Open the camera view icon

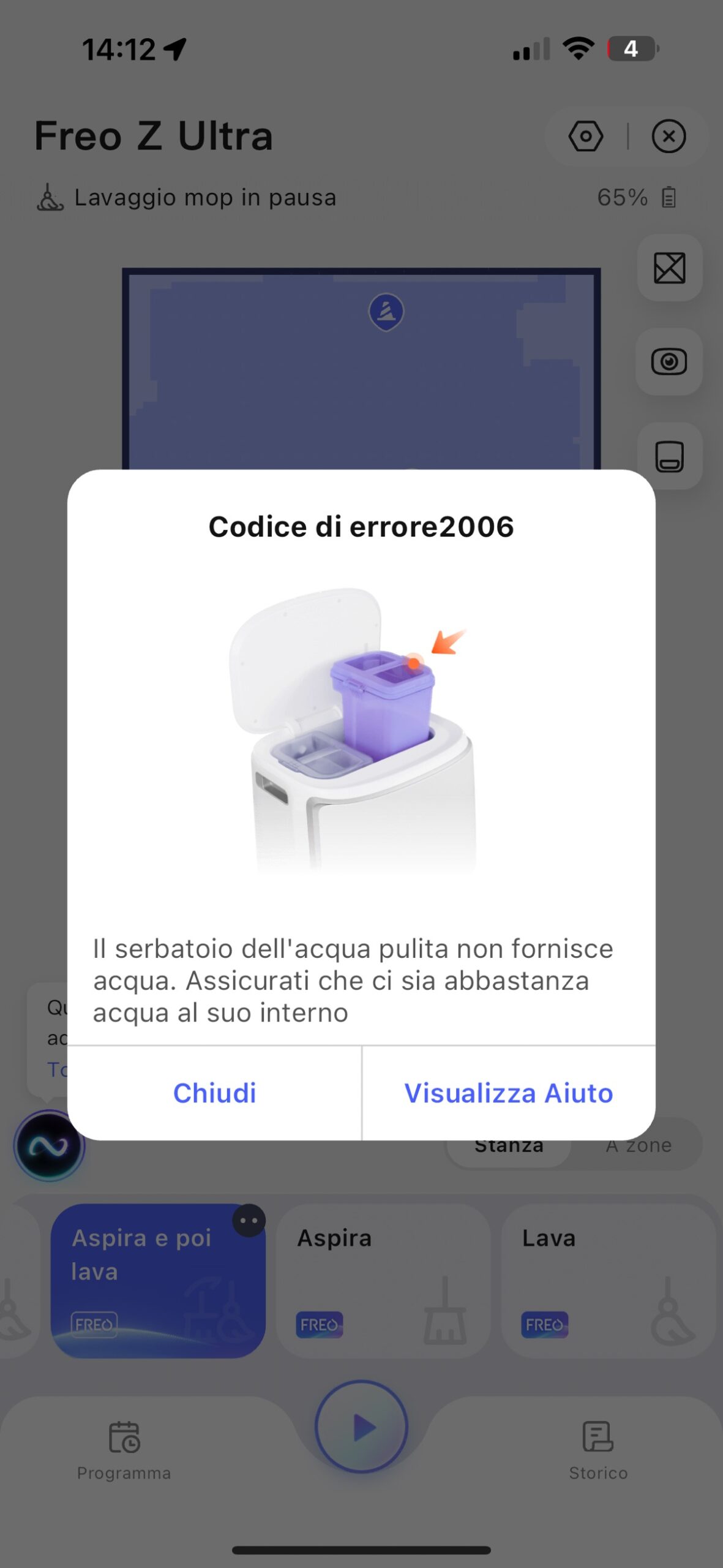[x=669, y=362]
